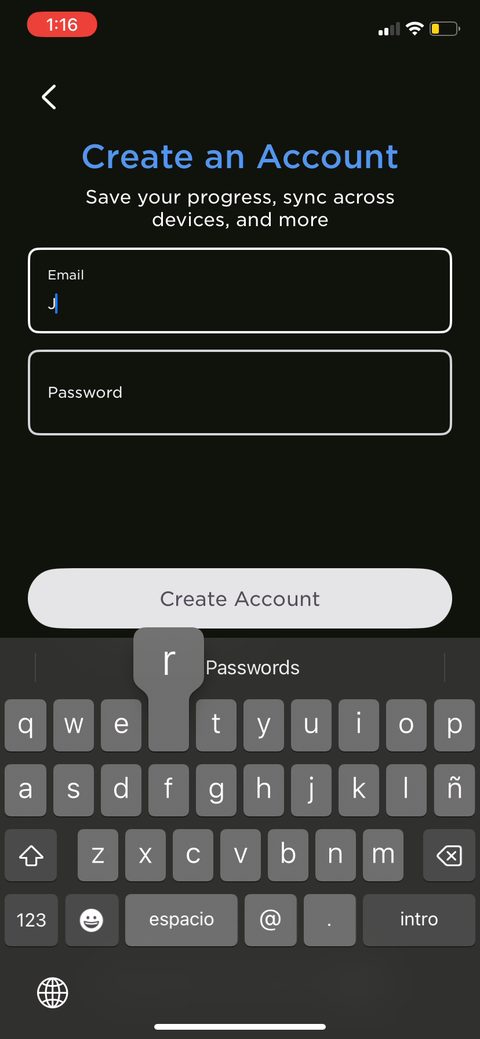The width and height of the screenshot is (480, 1039).
Task: Open the emoji keyboard
Action: (x=90, y=920)
